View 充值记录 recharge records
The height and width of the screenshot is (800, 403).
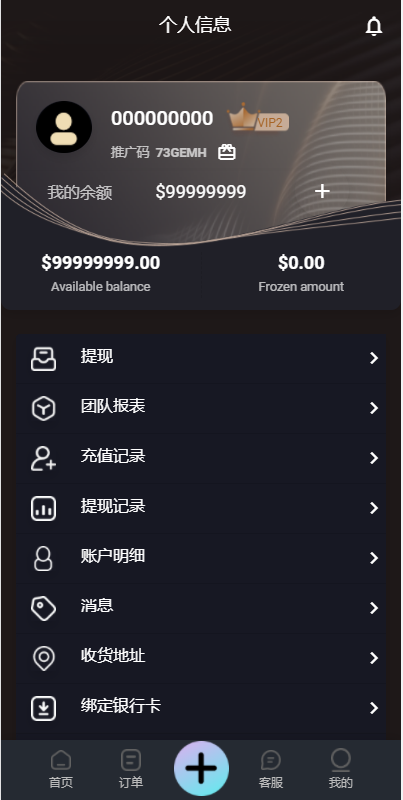pos(201,458)
